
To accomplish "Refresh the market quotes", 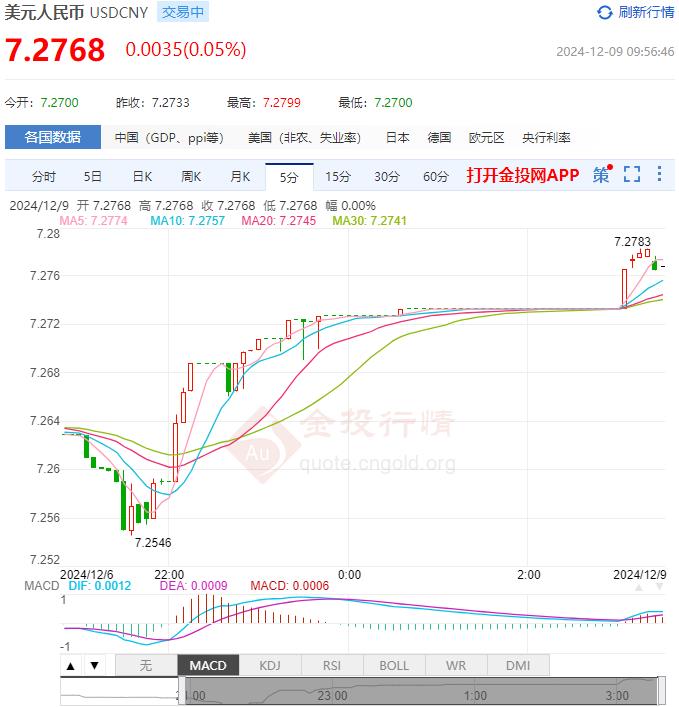I will tap(636, 12).
